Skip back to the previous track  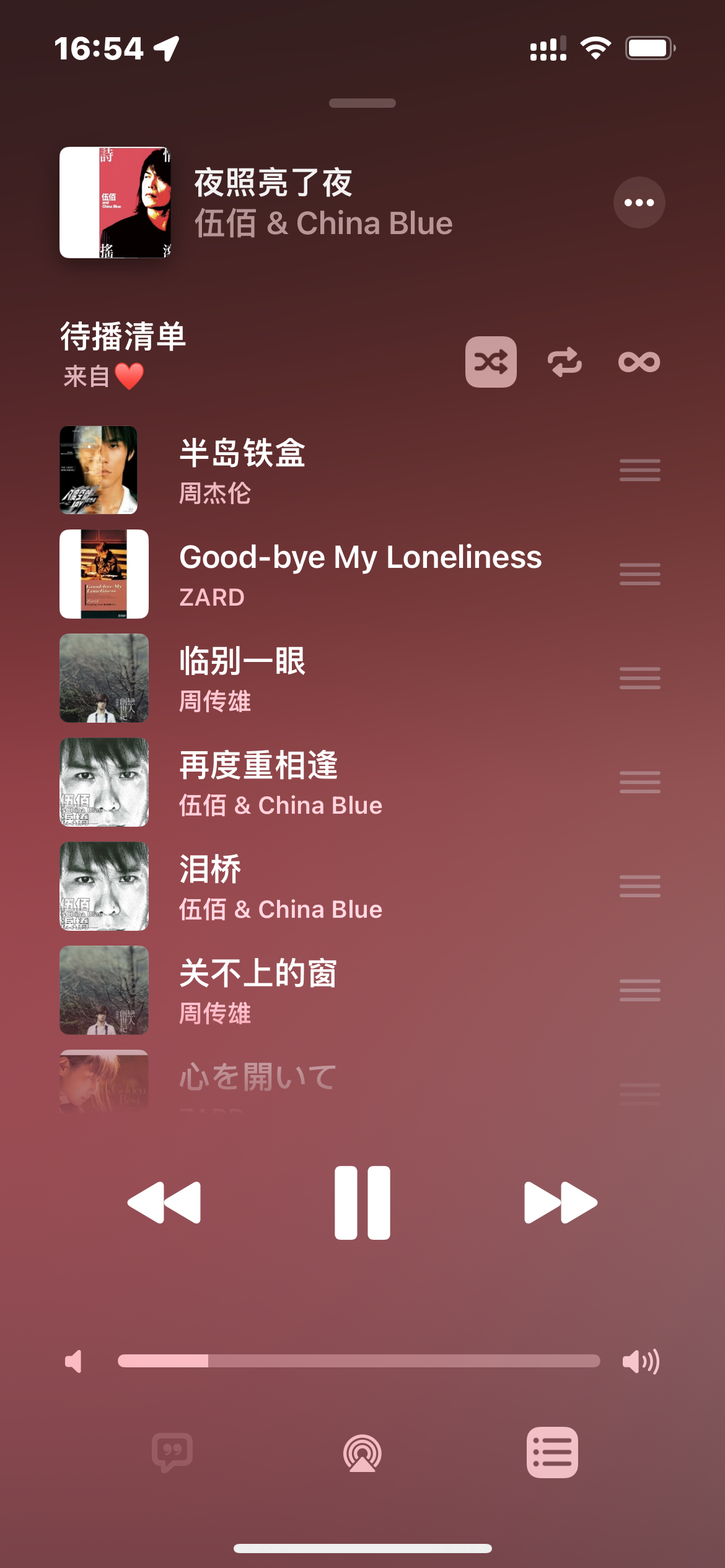(x=164, y=1203)
